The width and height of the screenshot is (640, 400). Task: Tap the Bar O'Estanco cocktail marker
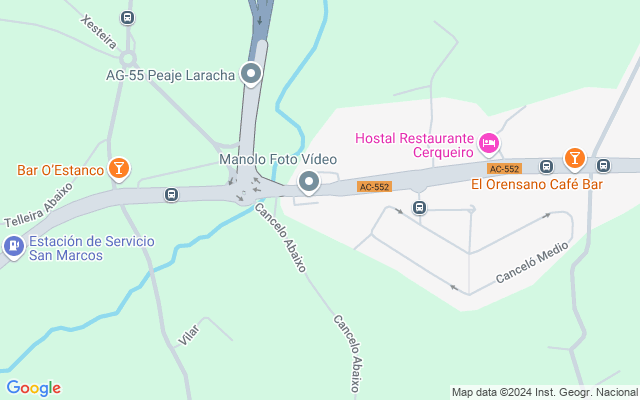pos(119,169)
